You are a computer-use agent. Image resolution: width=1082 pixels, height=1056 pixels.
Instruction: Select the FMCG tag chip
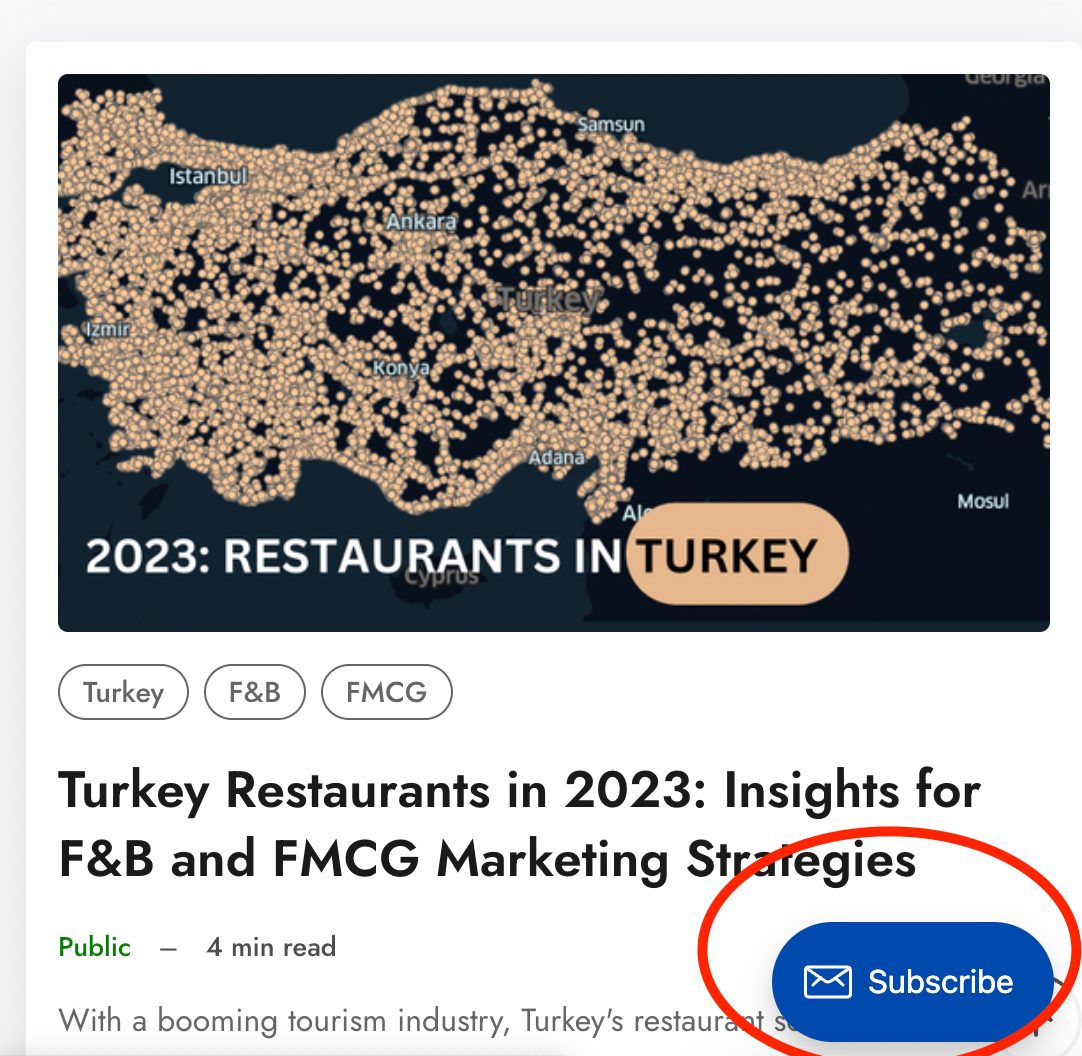click(386, 692)
